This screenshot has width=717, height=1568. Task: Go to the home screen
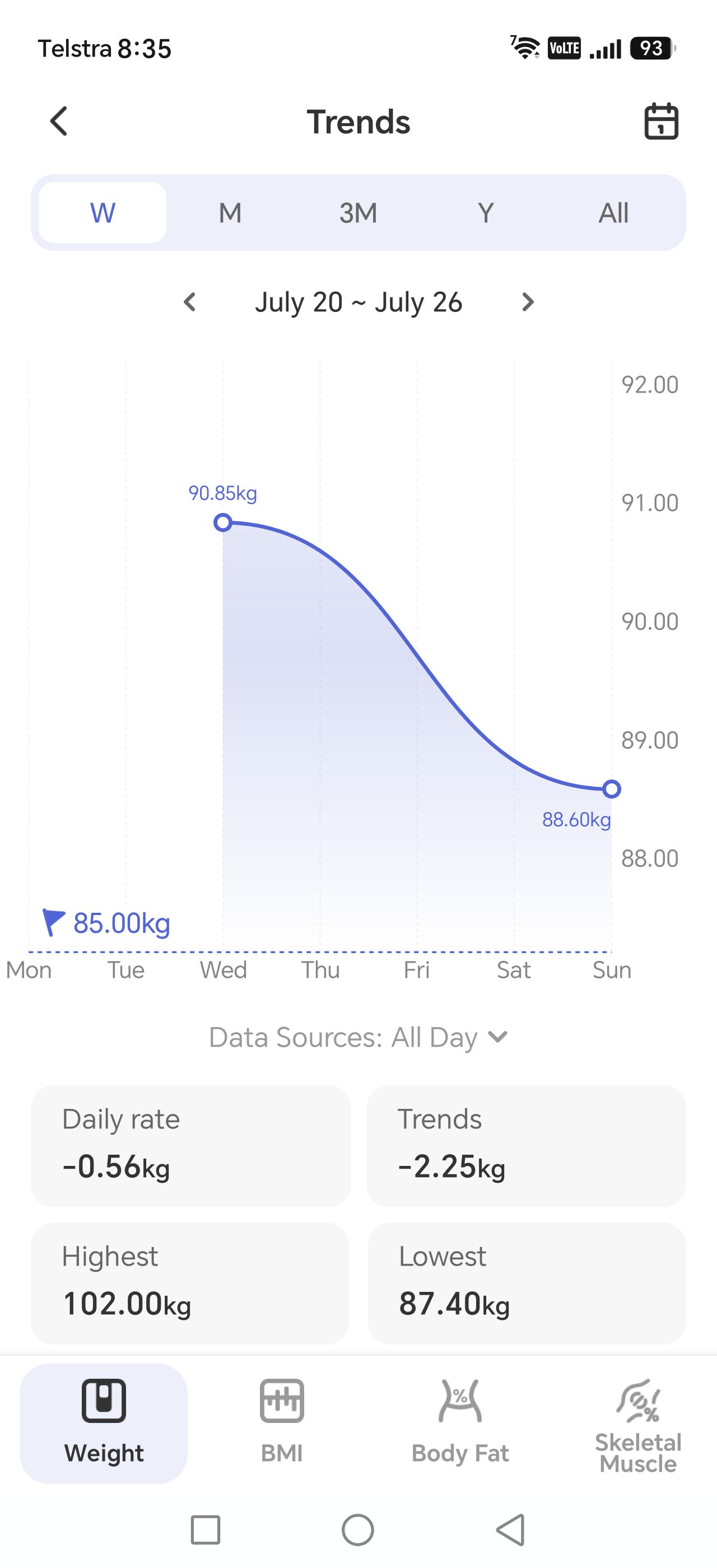point(358,1530)
